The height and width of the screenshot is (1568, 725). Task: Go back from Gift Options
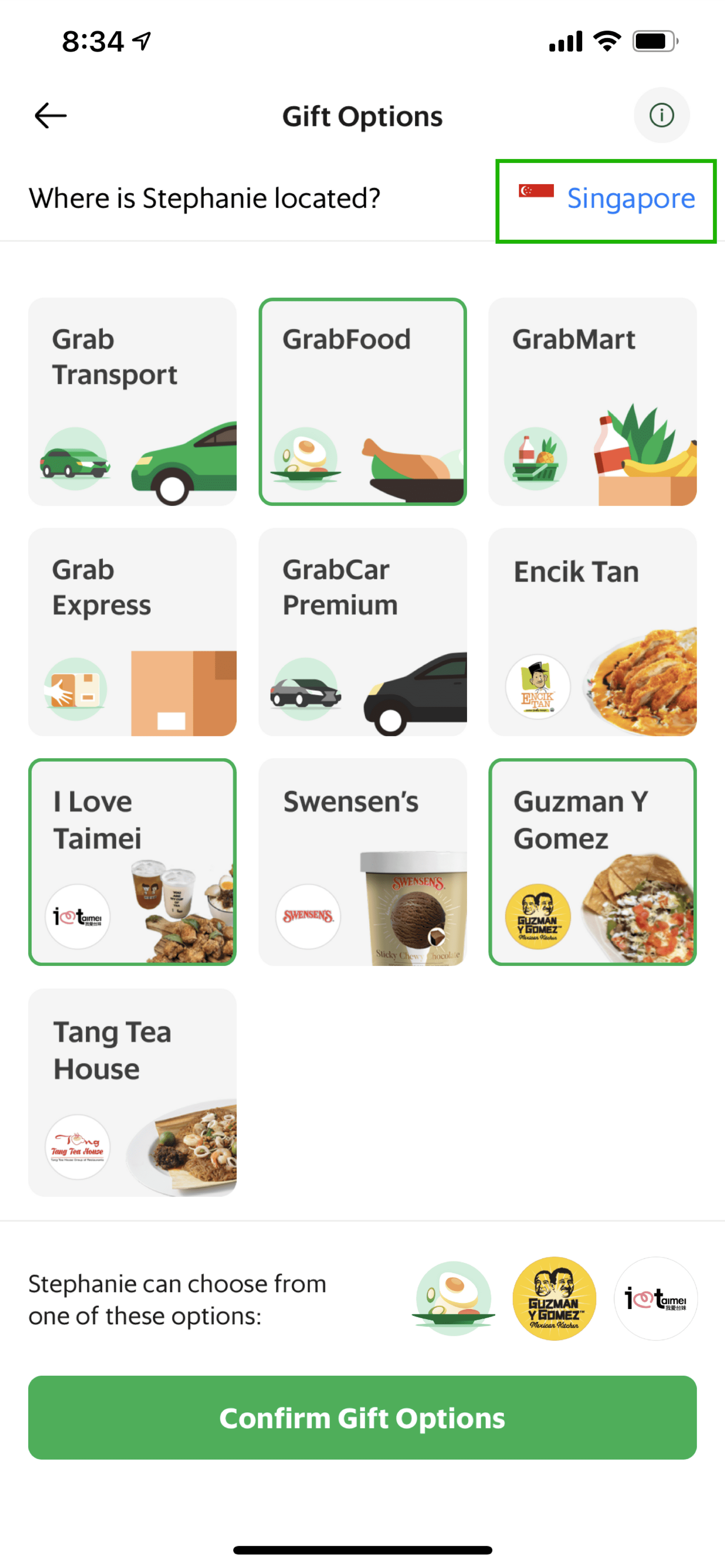[x=51, y=116]
